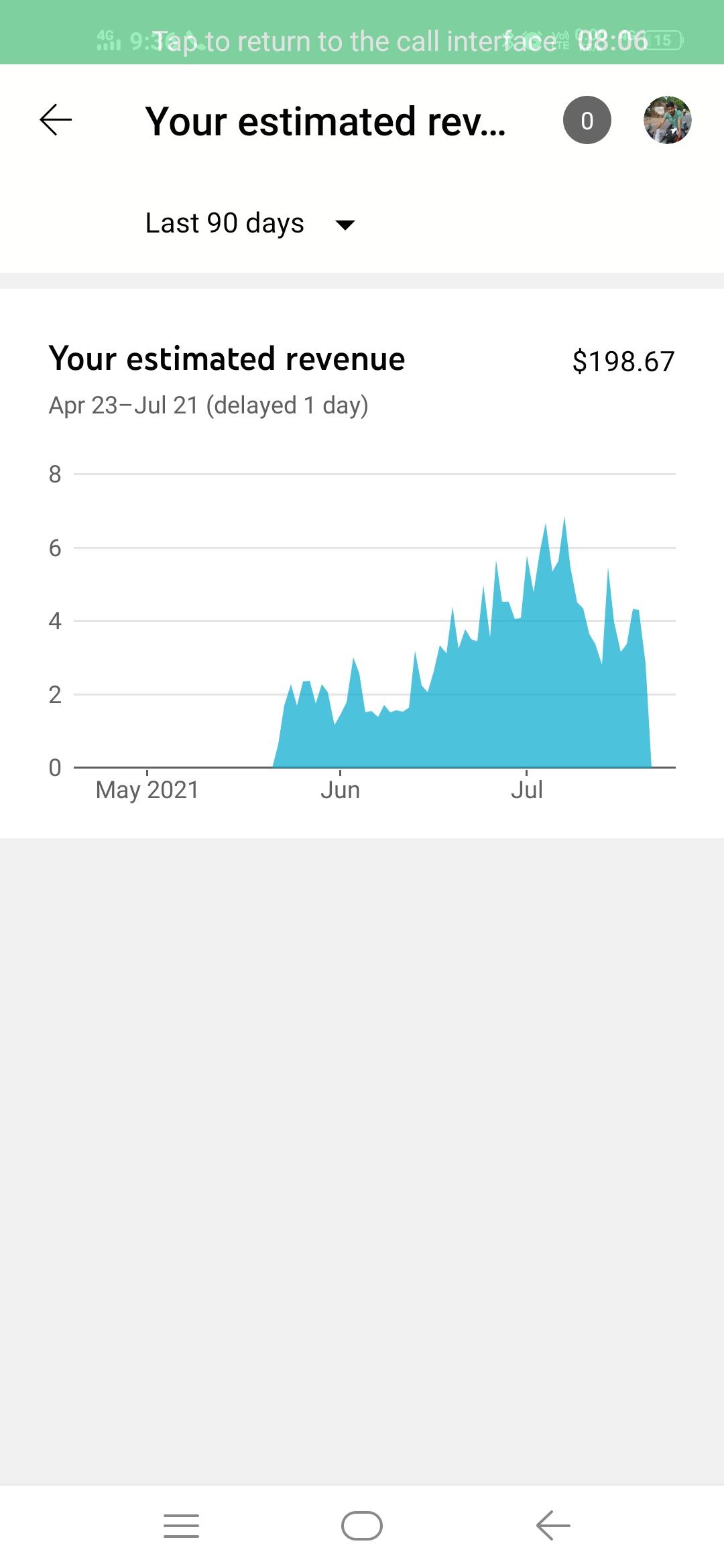Expand the Last 90 days dropdown
This screenshot has width=724, height=1568.
tap(249, 224)
